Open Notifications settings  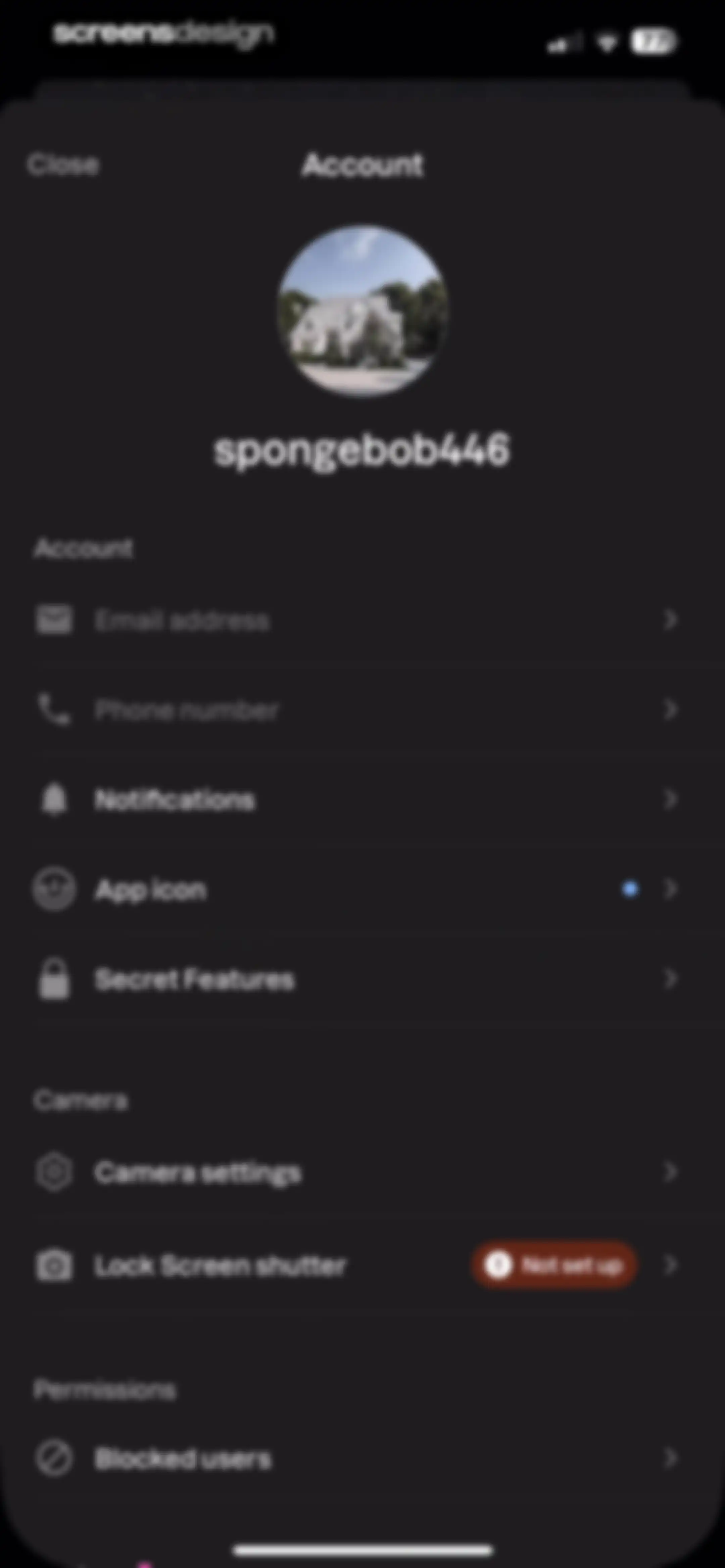pyautogui.click(x=362, y=799)
